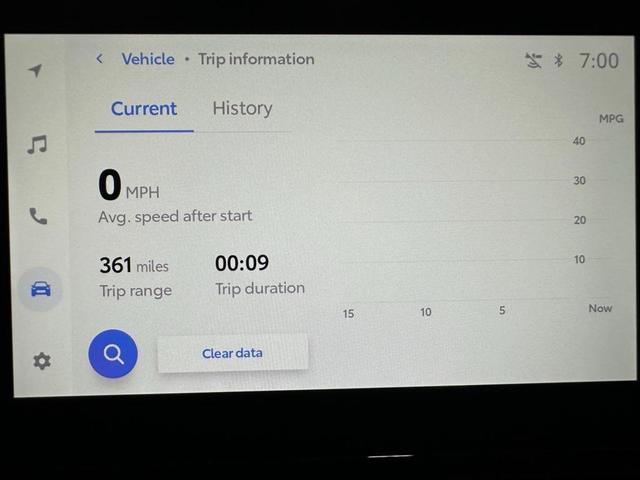The image size is (640, 480).
Task: Go back to the Vehicle menu
Action: click(x=99, y=59)
